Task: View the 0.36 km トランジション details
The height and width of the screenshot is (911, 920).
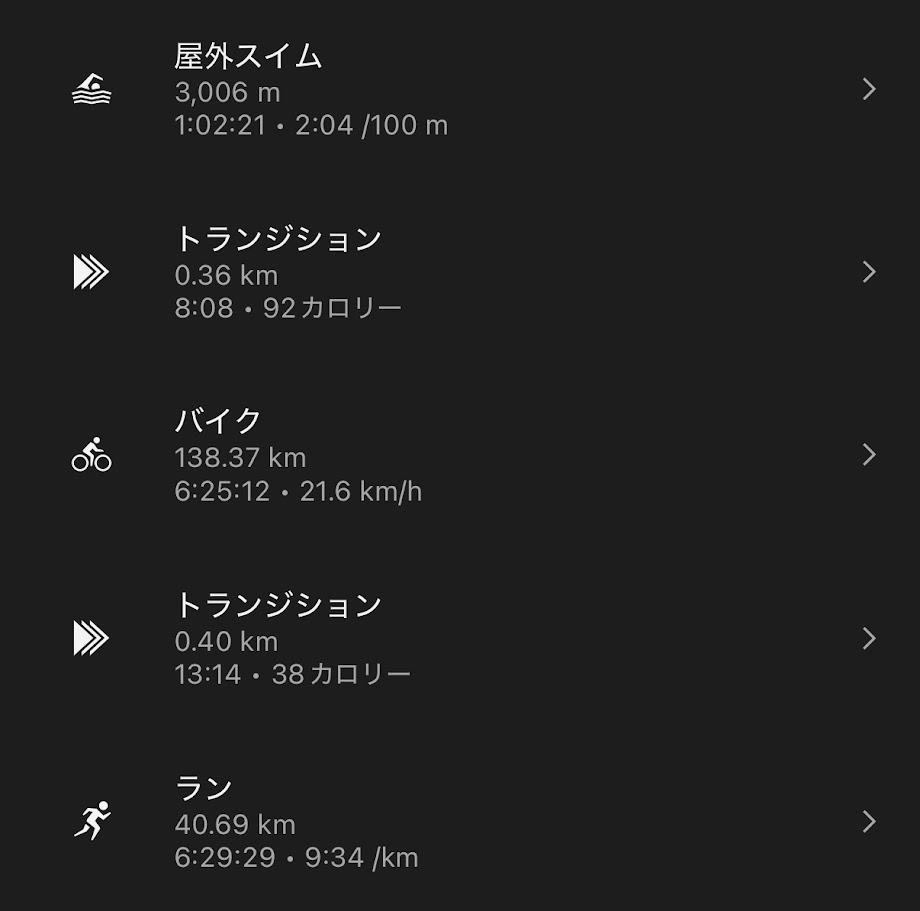Action: coord(460,272)
